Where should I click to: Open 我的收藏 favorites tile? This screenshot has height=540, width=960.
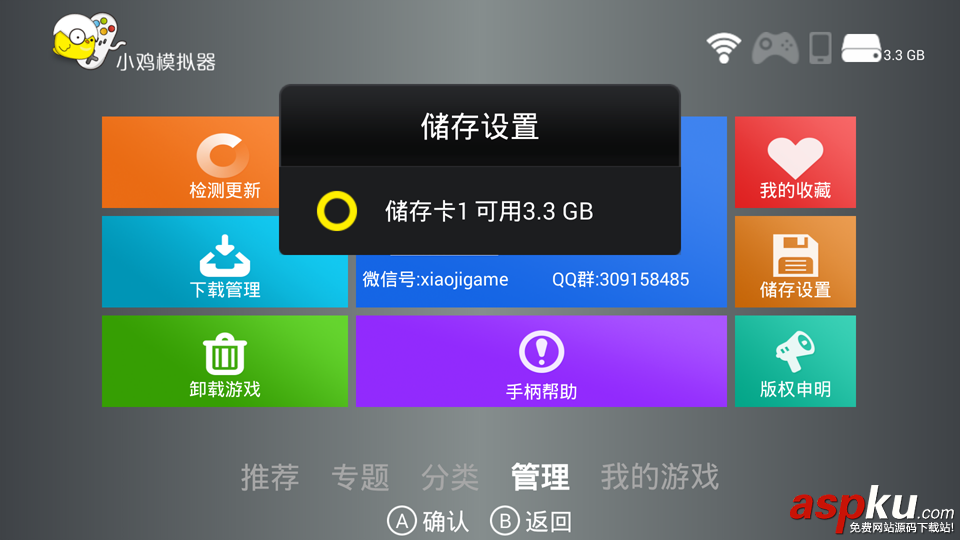795,163
